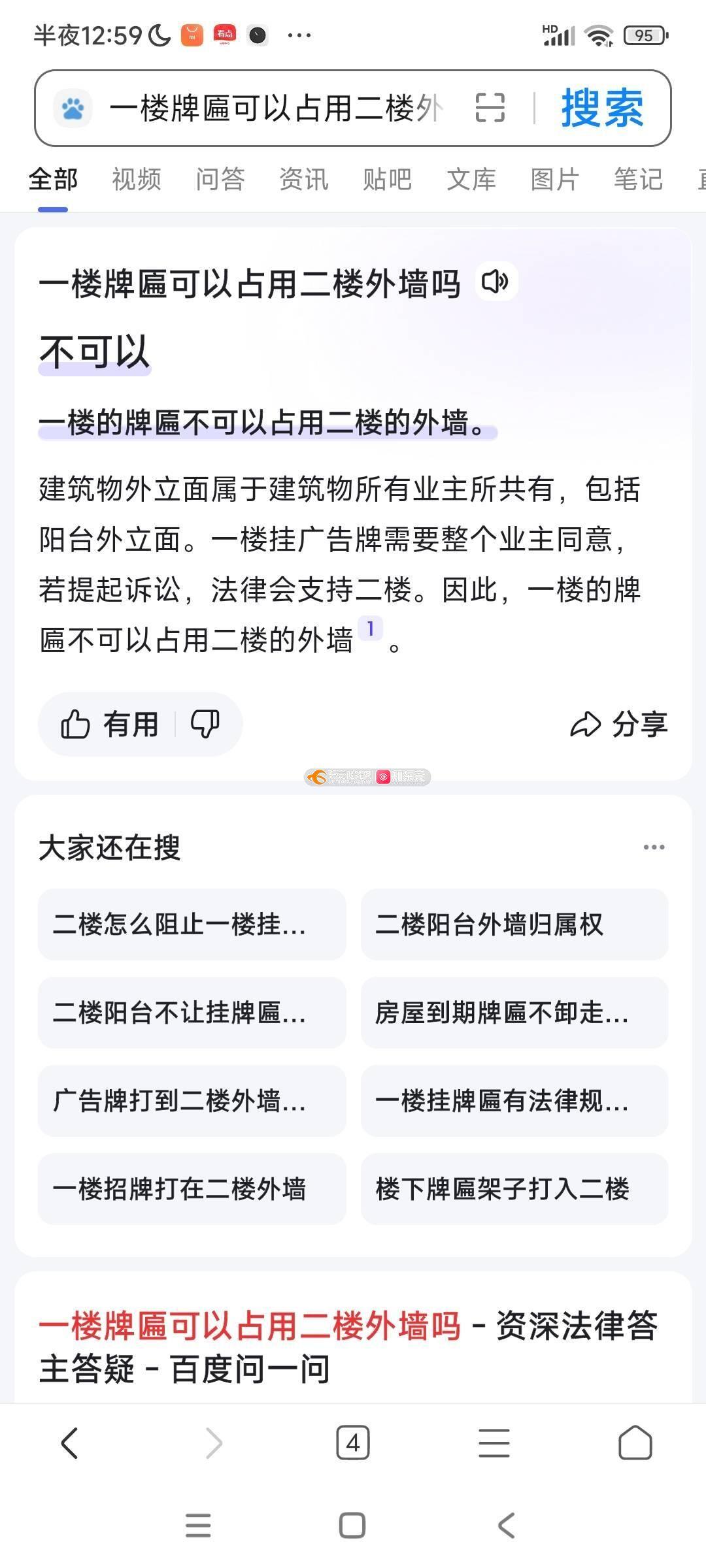The width and height of the screenshot is (706, 1568).
Task: Search 二楼阳台外墙归属权 suggestion
Action: click(x=514, y=924)
